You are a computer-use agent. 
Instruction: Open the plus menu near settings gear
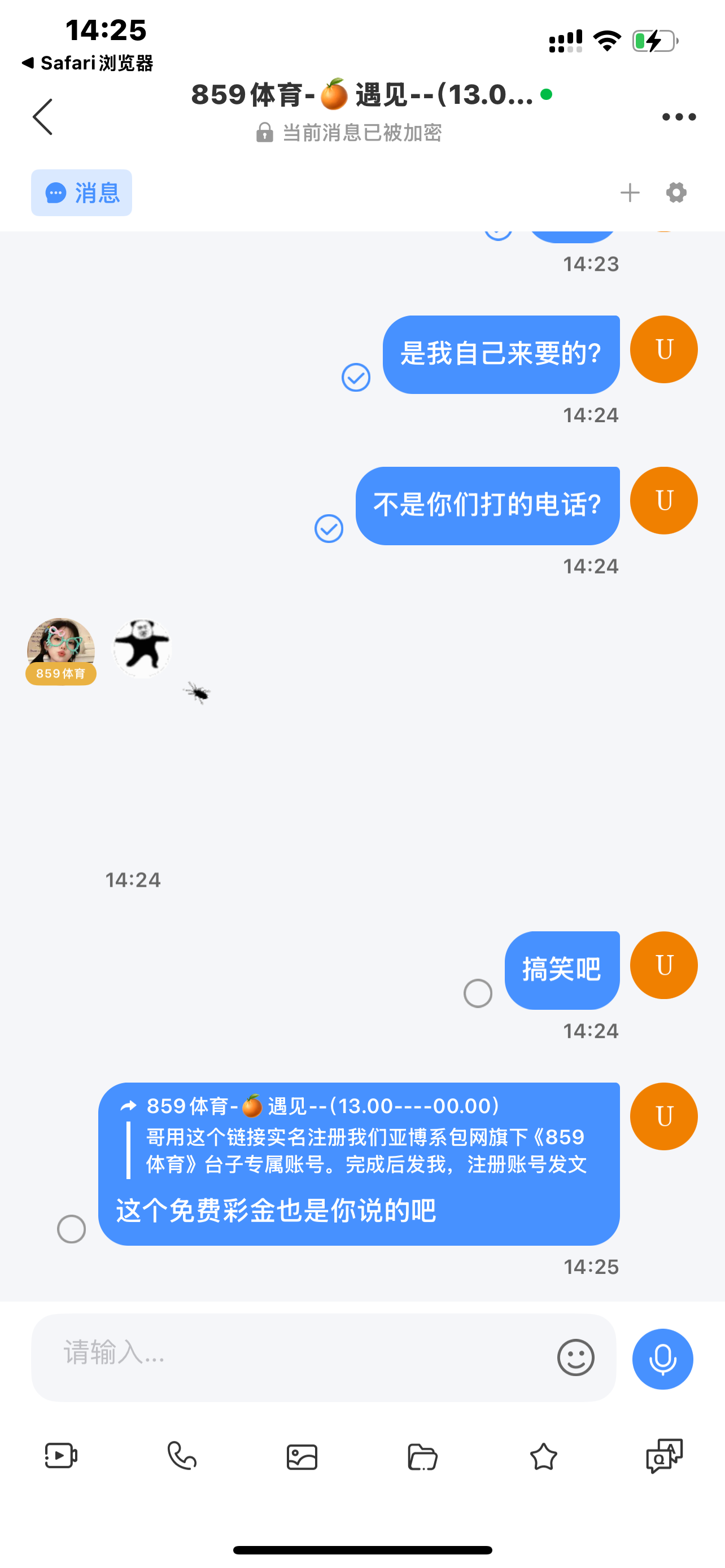click(631, 192)
